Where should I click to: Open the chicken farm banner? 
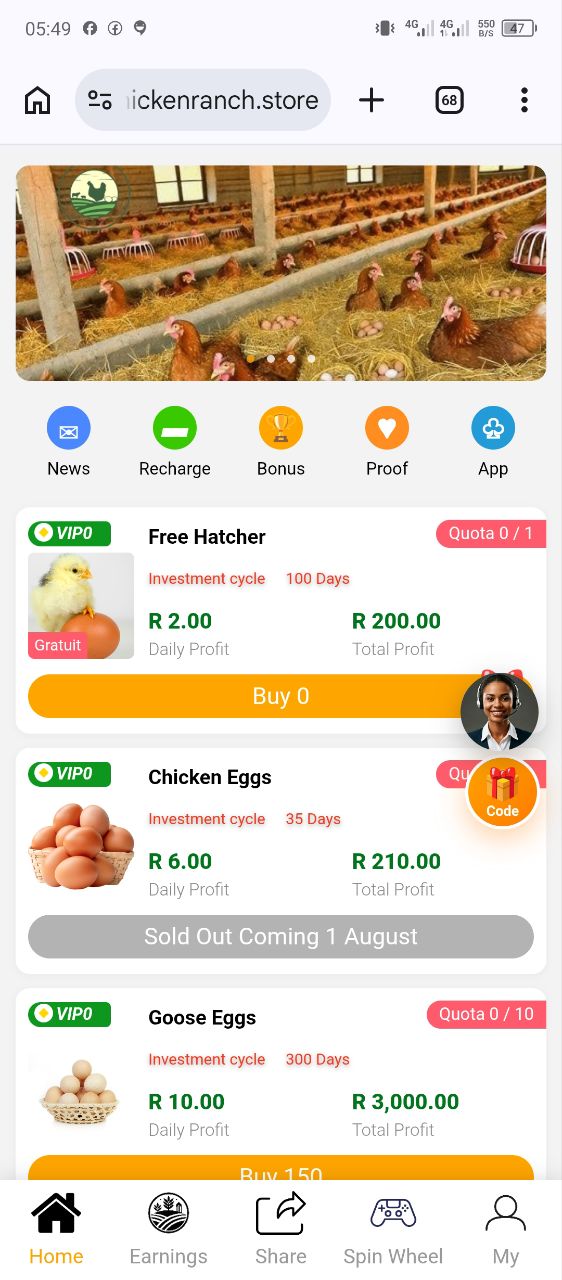(x=281, y=273)
